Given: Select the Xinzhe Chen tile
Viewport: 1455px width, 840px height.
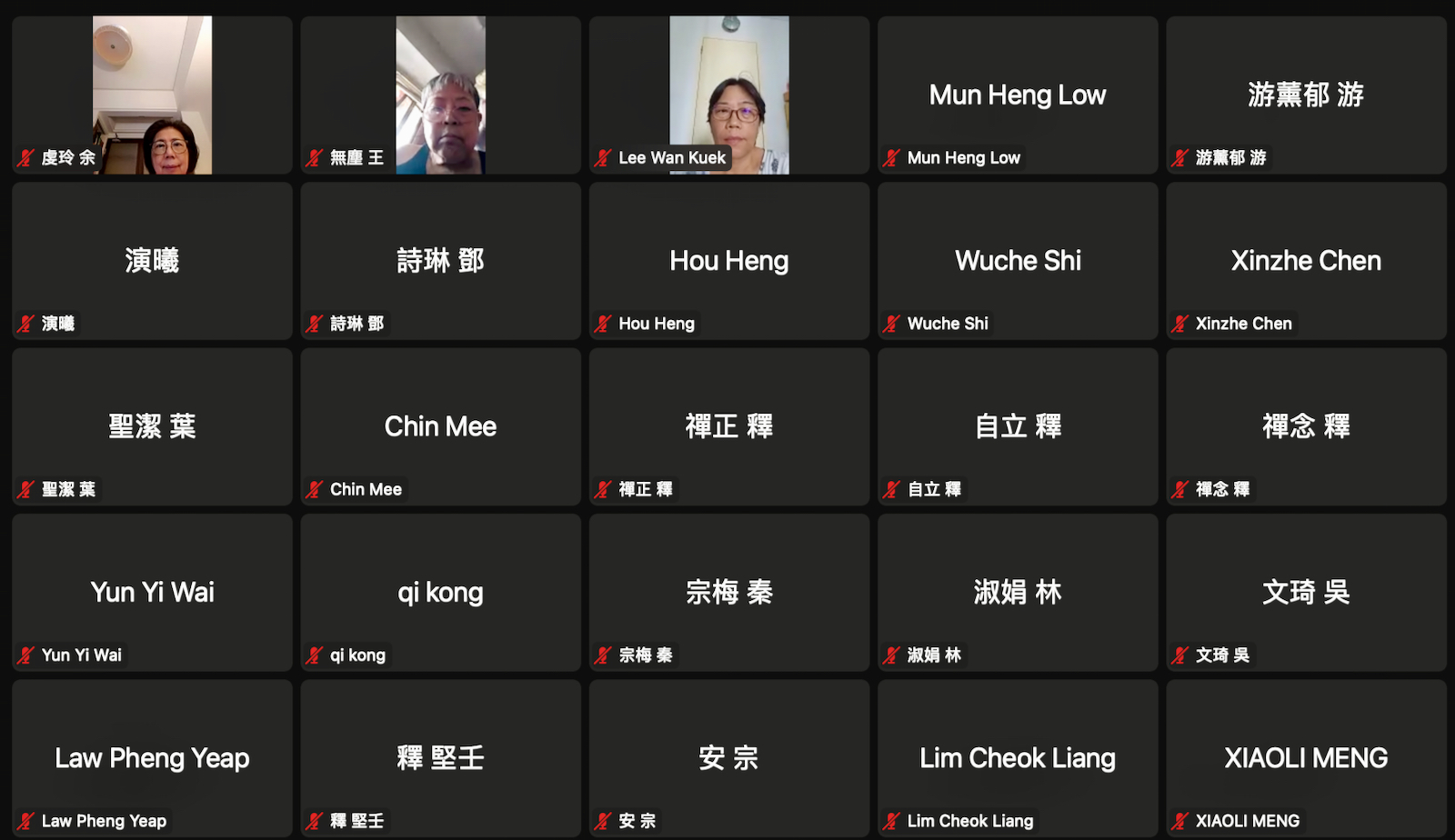Looking at the screenshot, I should pyautogui.click(x=1305, y=261).
